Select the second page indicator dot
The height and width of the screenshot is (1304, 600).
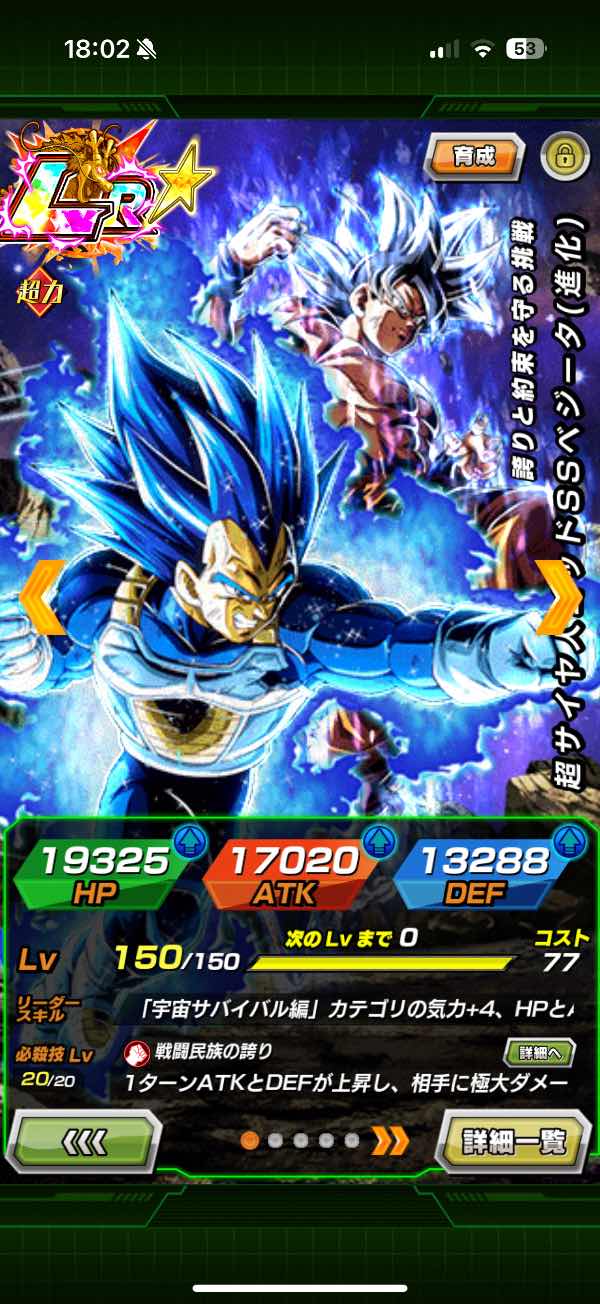(x=275, y=1140)
